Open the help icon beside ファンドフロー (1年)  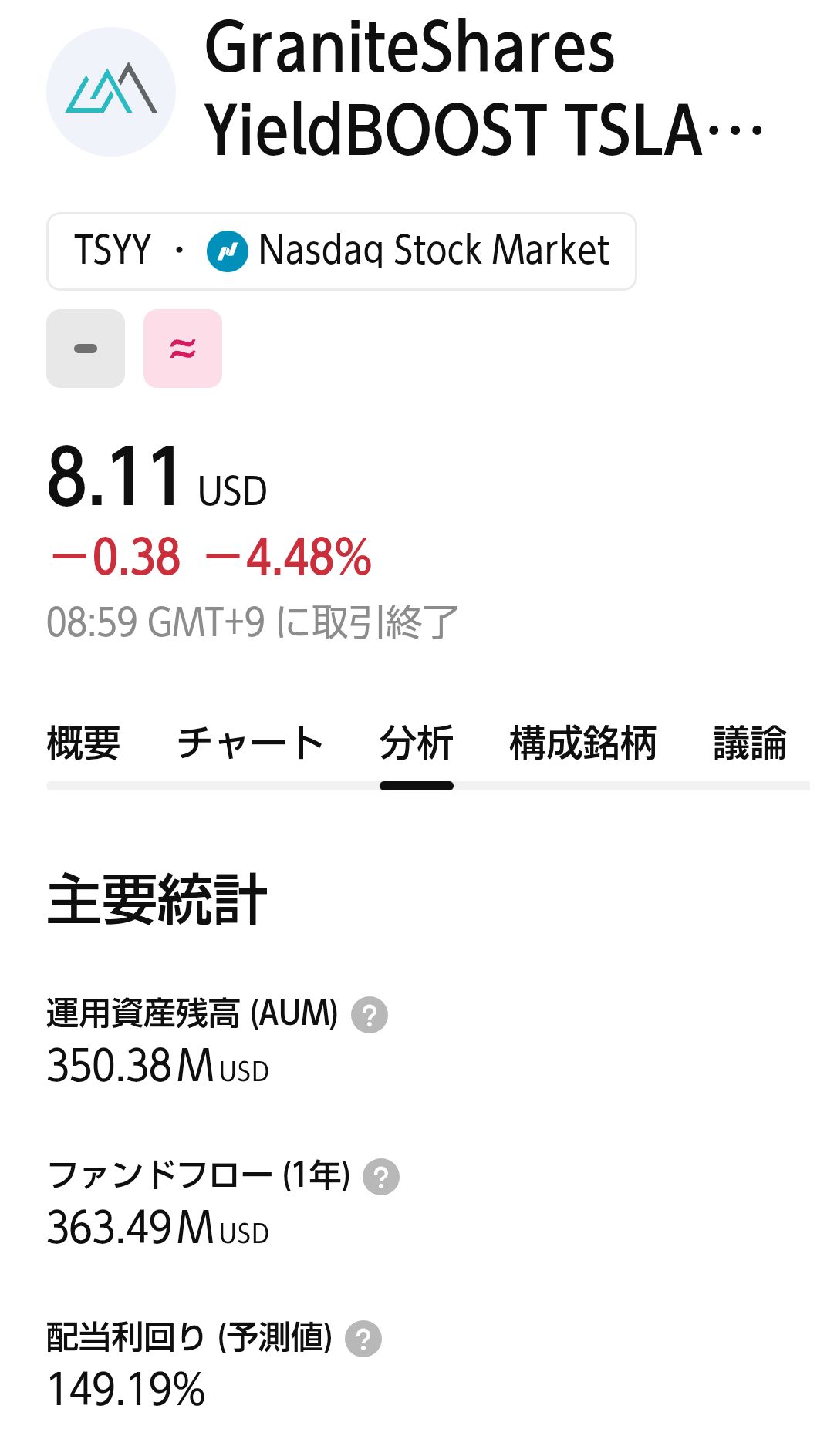381,1177
